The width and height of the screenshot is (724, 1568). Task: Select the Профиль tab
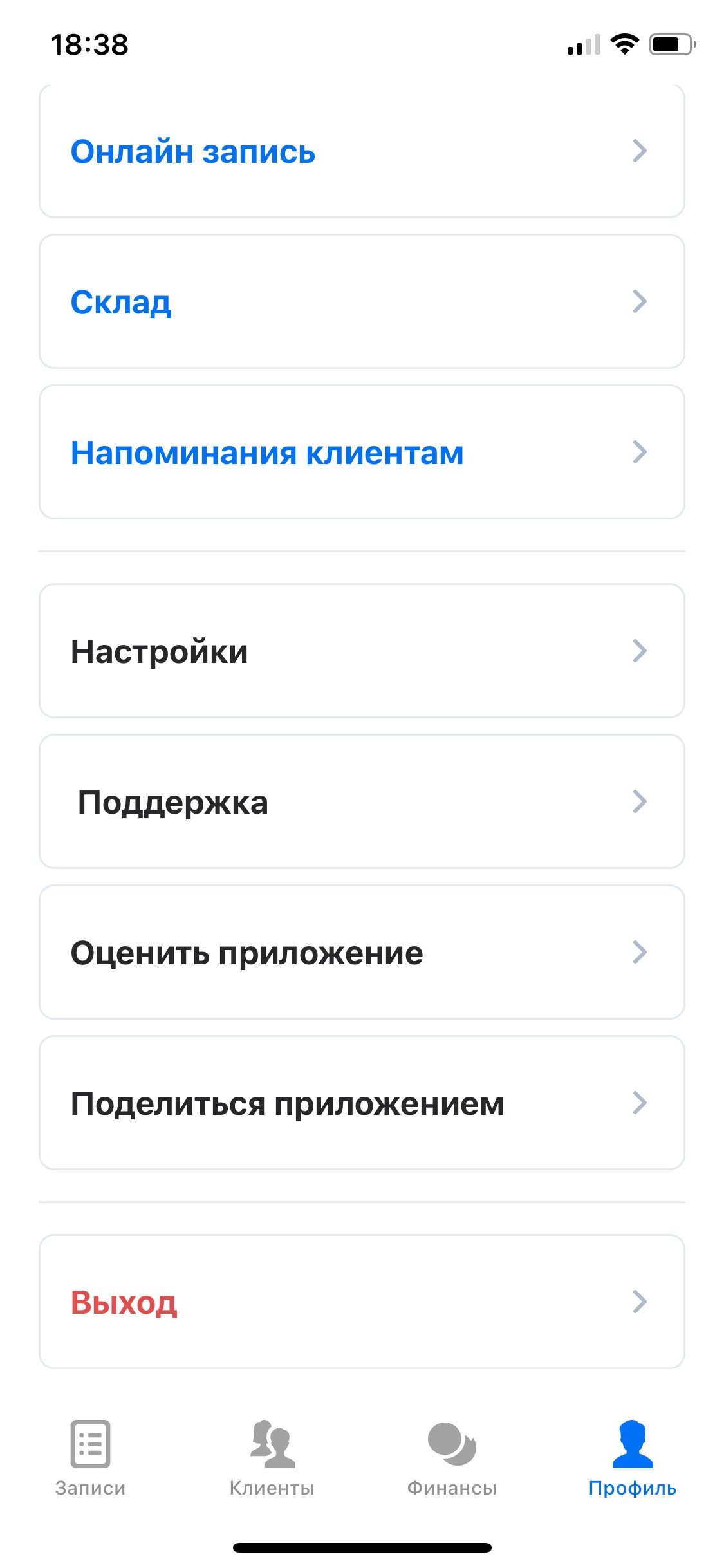pyautogui.click(x=633, y=1459)
